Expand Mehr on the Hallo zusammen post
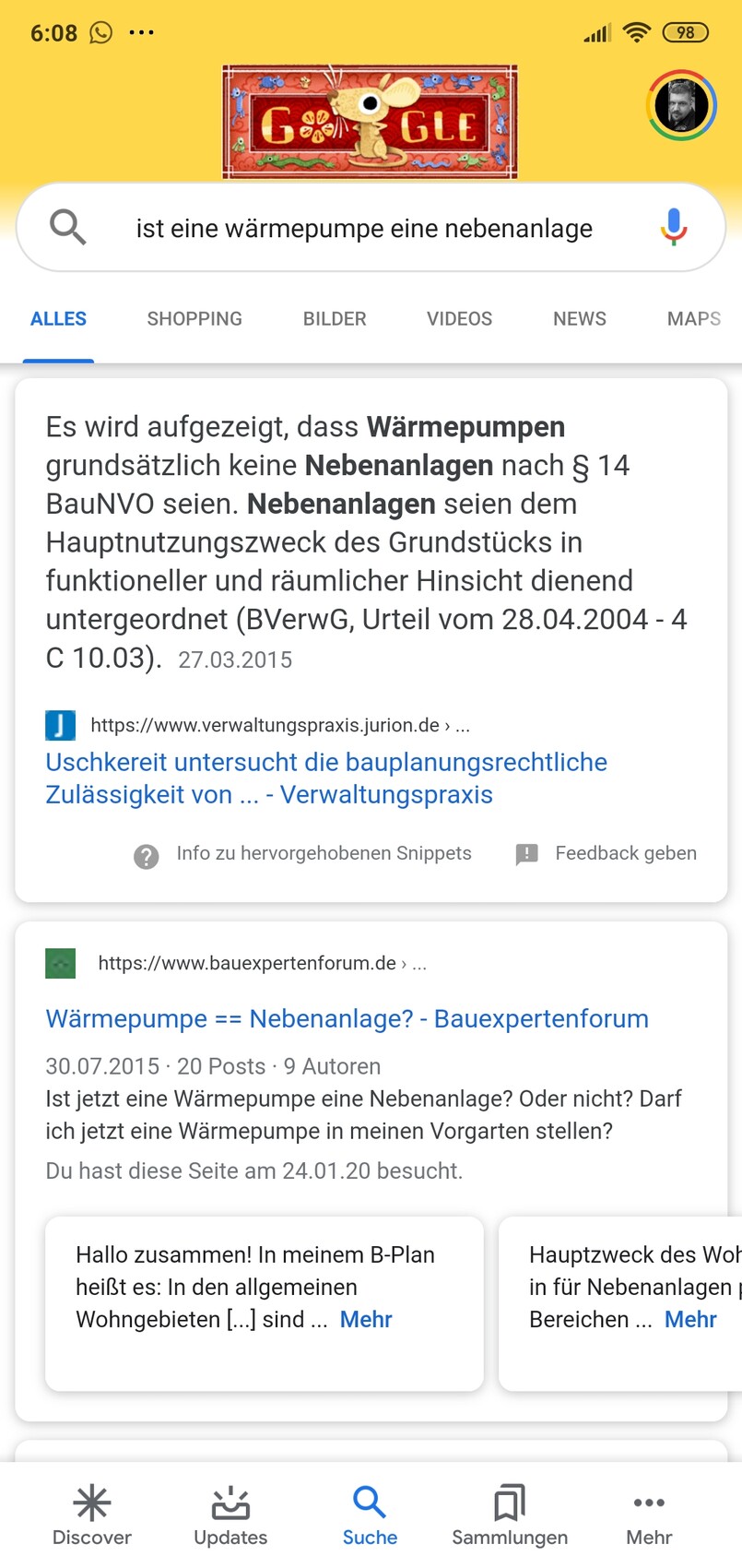This screenshot has height=1568, width=742. pyautogui.click(x=366, y=1320)
